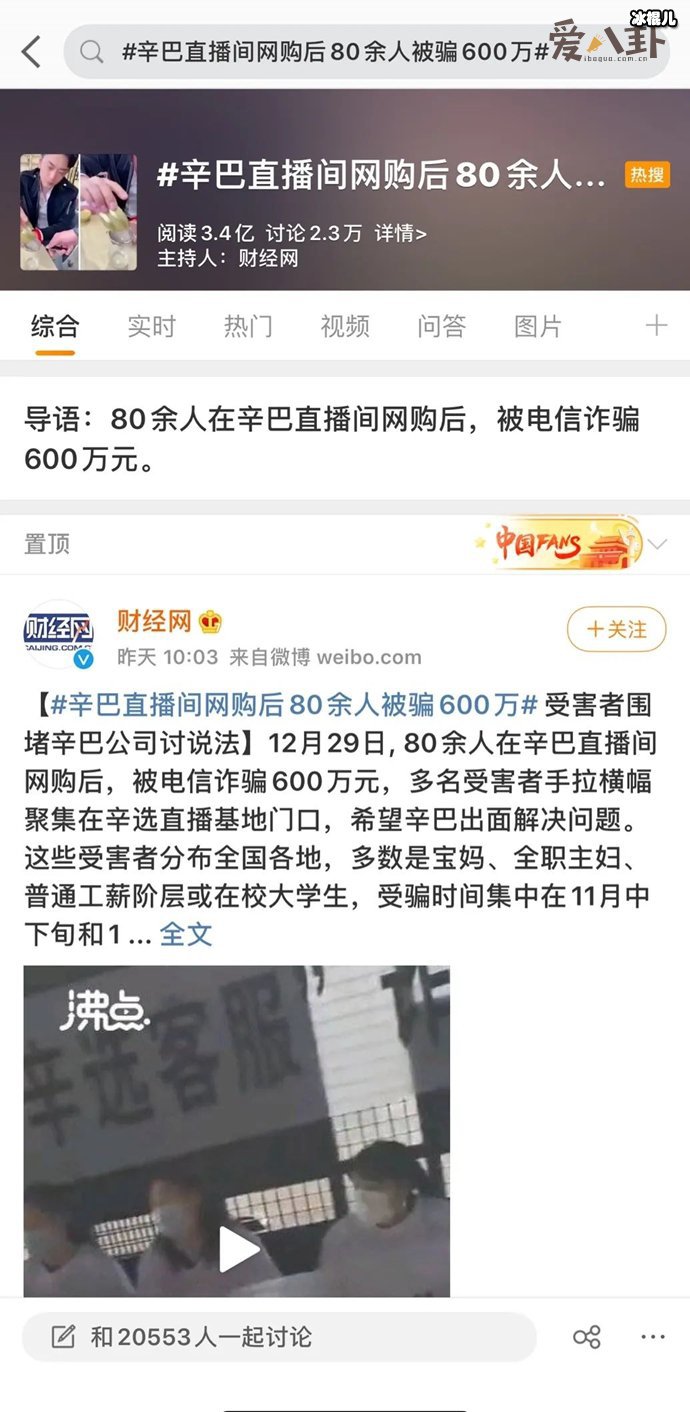Image resolution: width=690 pixels, height=1412 pixels.
Task: Switch to the 问答 tab
Action: (442, 326)
